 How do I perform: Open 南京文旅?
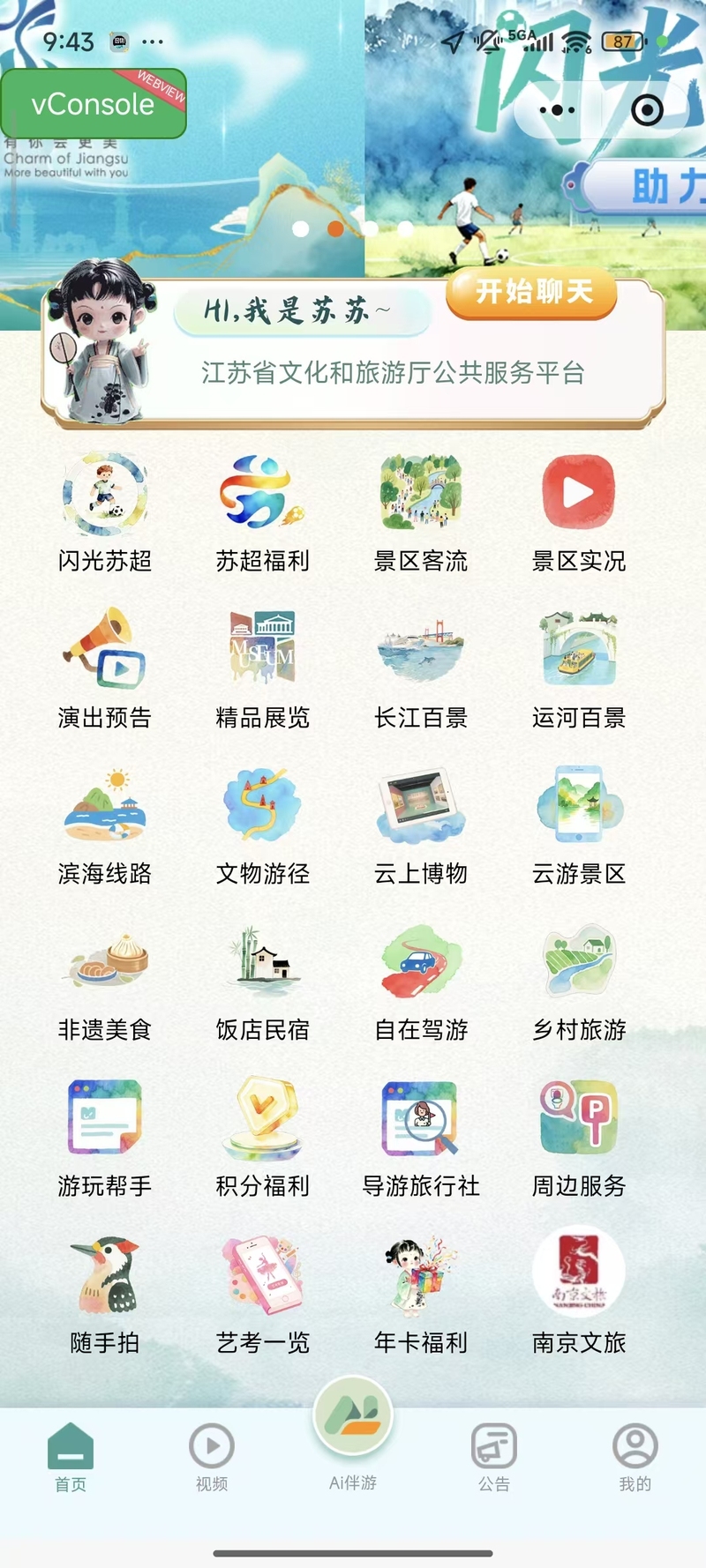point(579,1293)
